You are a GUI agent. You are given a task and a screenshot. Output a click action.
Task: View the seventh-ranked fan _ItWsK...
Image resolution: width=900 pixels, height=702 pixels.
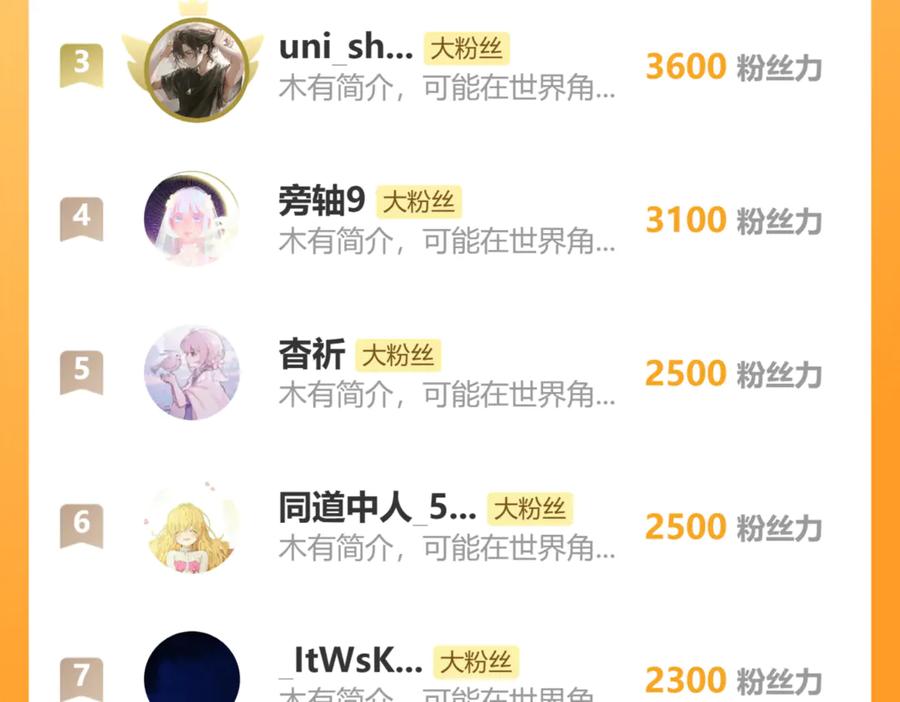(x=450, y=660)
